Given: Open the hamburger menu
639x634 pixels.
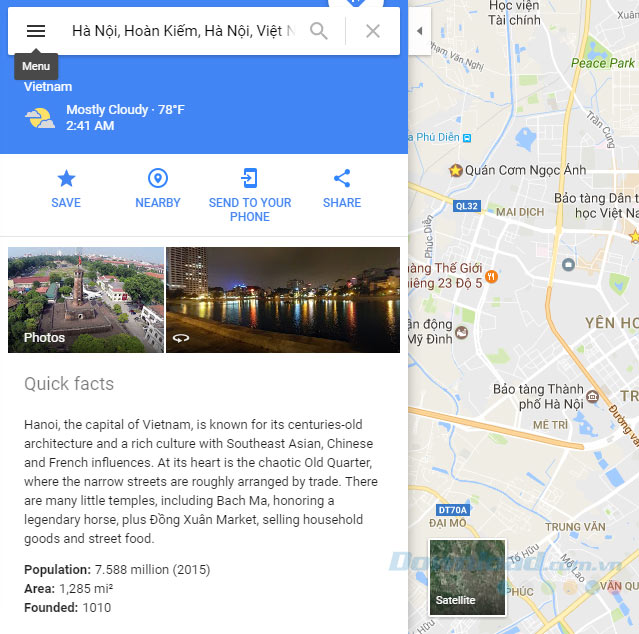Looking at the screenshot, I should [x=36, y=31].
